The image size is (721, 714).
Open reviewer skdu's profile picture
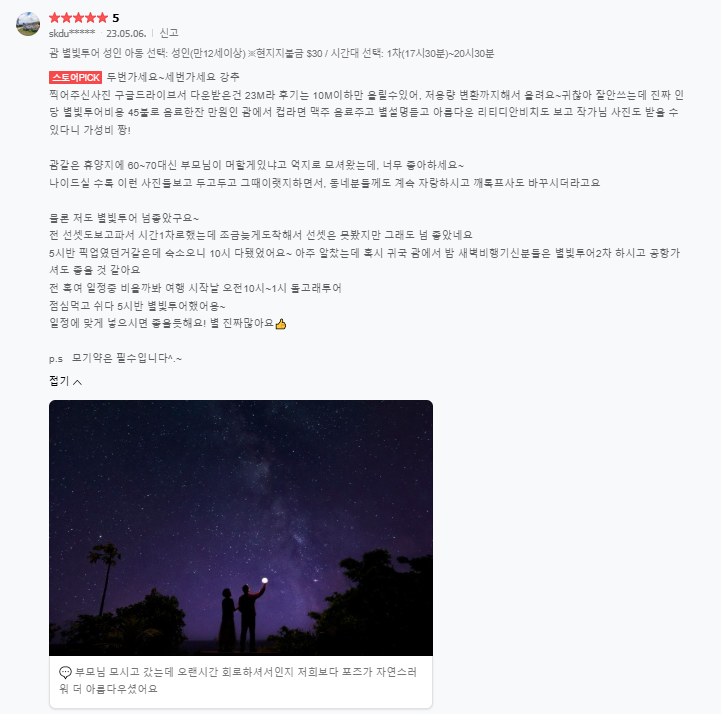coord(28,24)
